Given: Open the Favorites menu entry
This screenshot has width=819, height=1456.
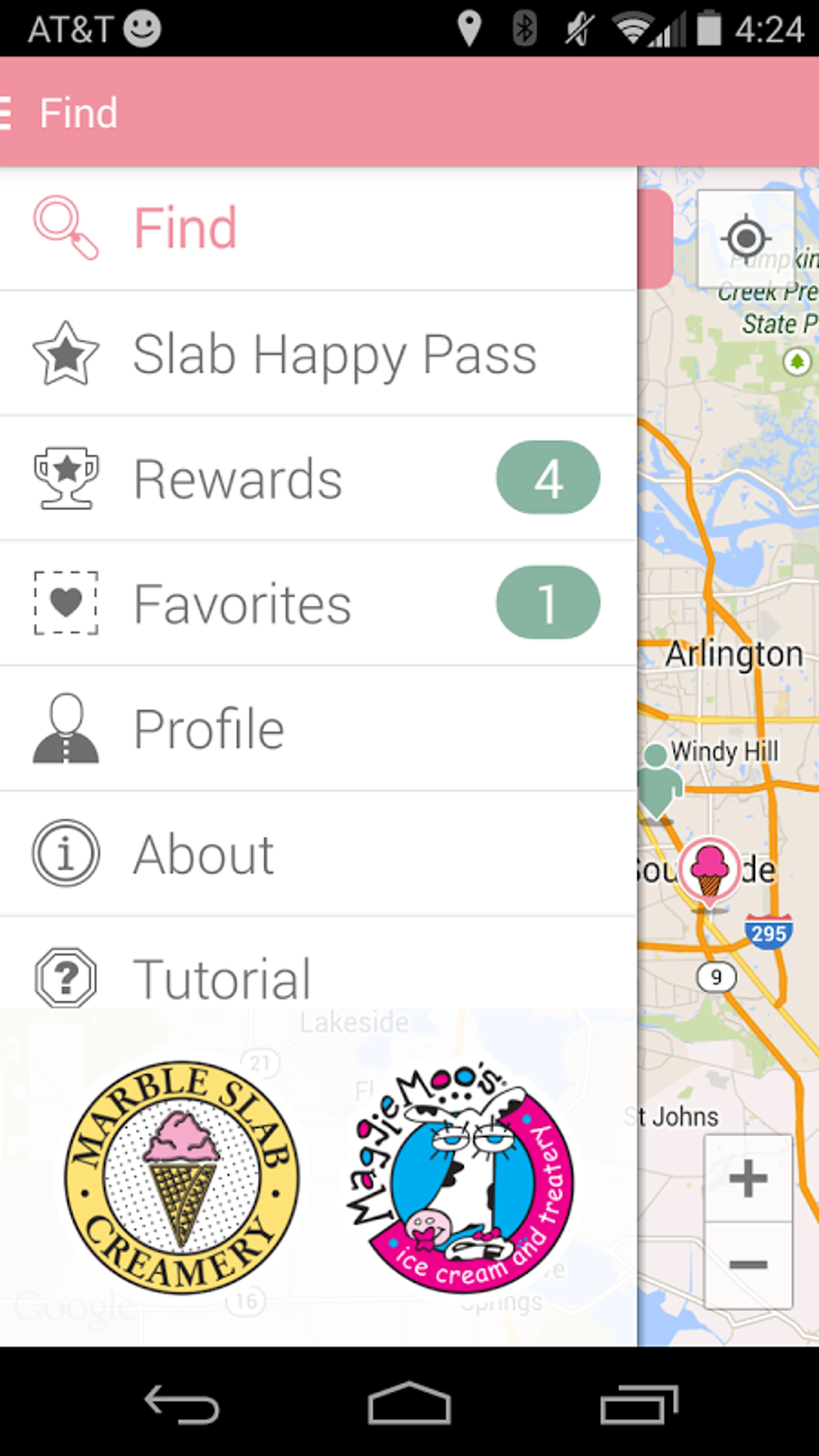Looking at the screenshot, I should point(242,602).
